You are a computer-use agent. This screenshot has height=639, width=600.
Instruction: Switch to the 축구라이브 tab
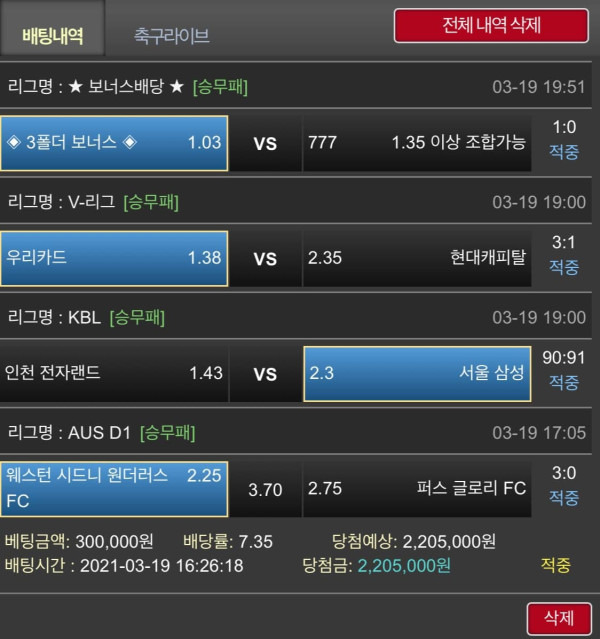[171, 36]
